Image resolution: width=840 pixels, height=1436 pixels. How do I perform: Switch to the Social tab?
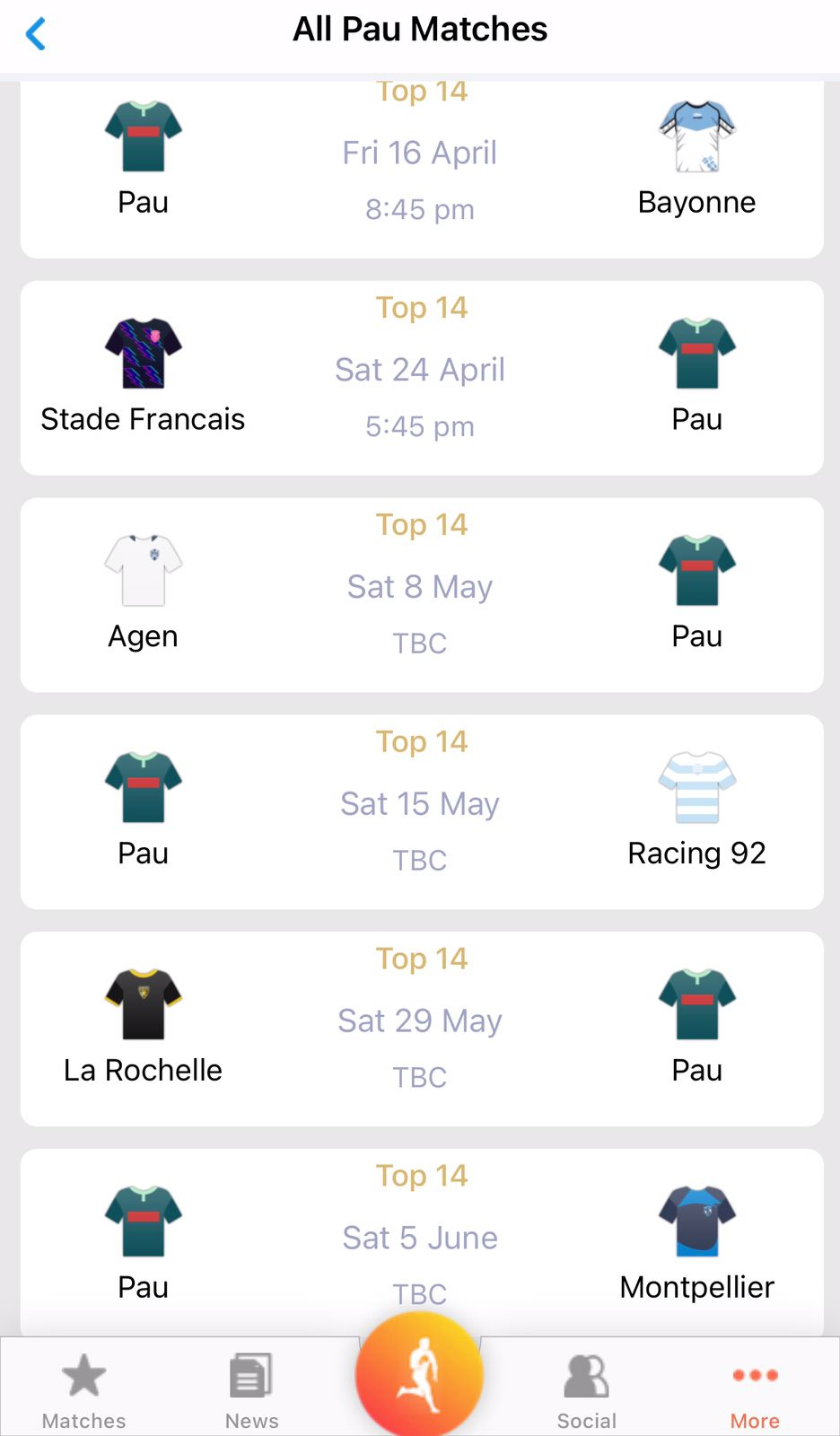tap(587, 1391)
